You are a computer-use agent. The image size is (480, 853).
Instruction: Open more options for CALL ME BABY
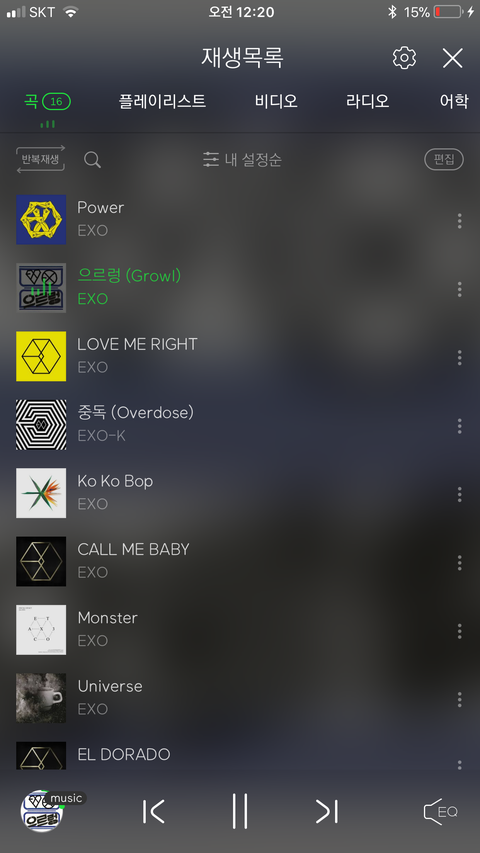(460, 563)
